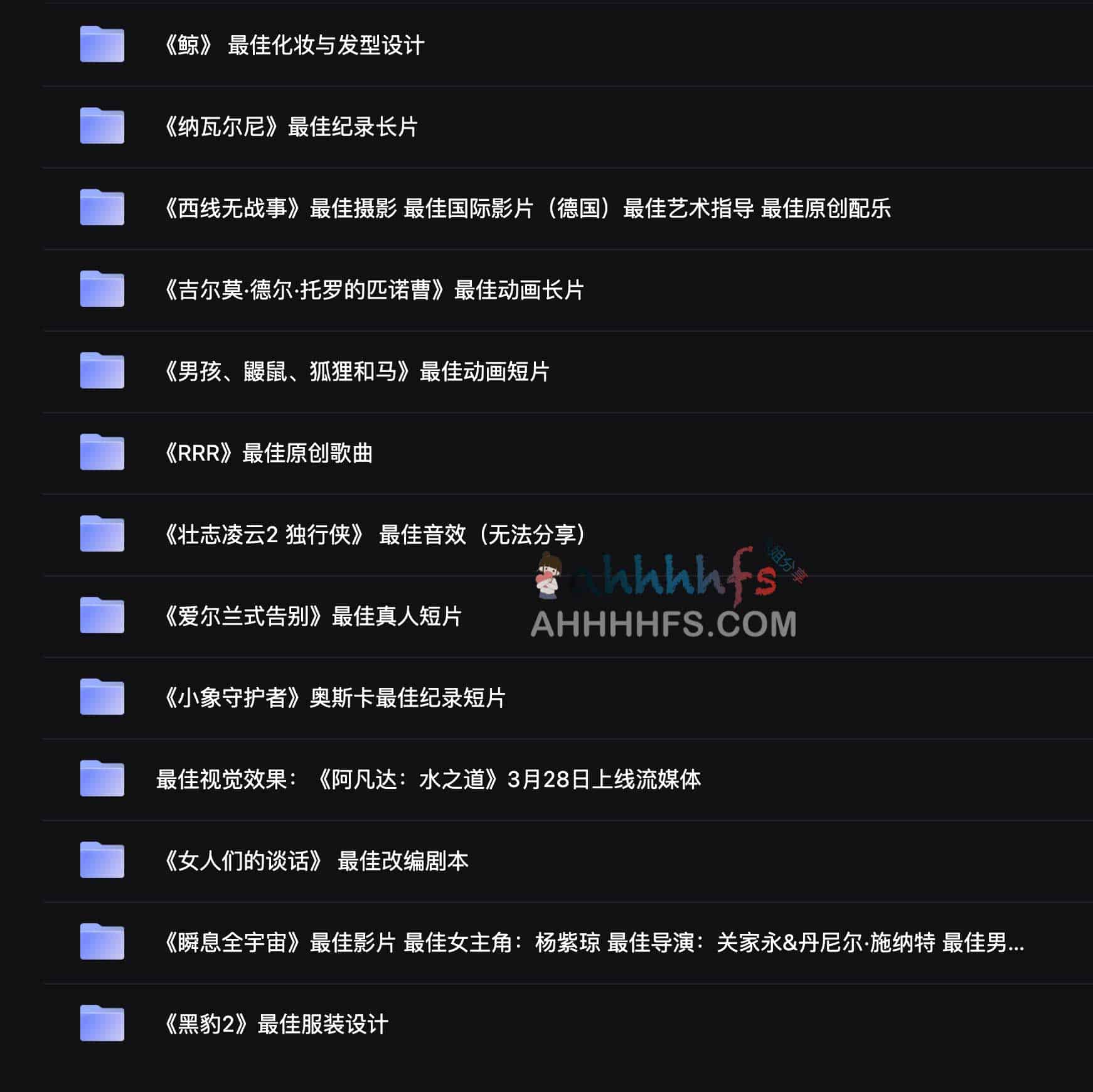
Task: Open the 《RRR》 最佳原创歌曲 folder
Action: (268, 453)
